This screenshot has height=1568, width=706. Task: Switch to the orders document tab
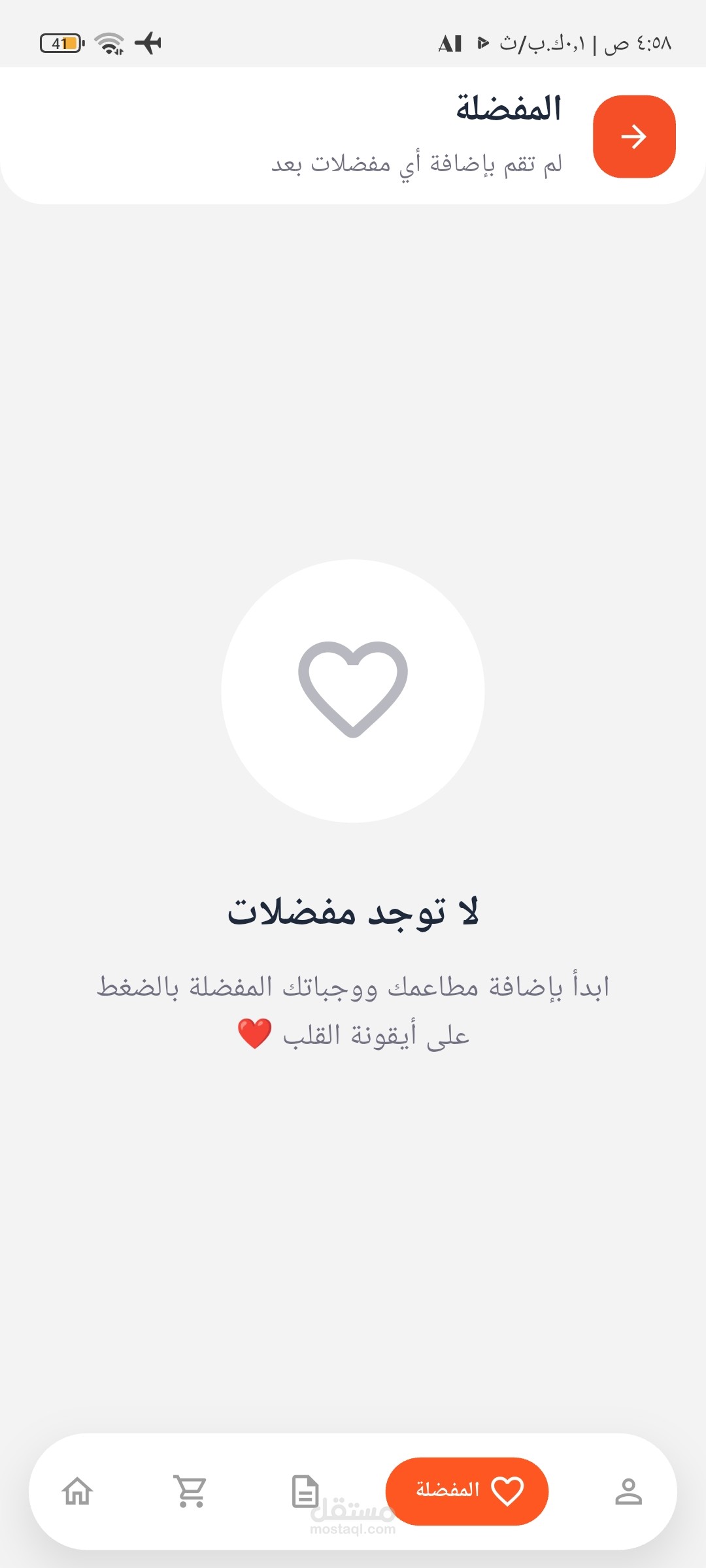coord(305,1492)
